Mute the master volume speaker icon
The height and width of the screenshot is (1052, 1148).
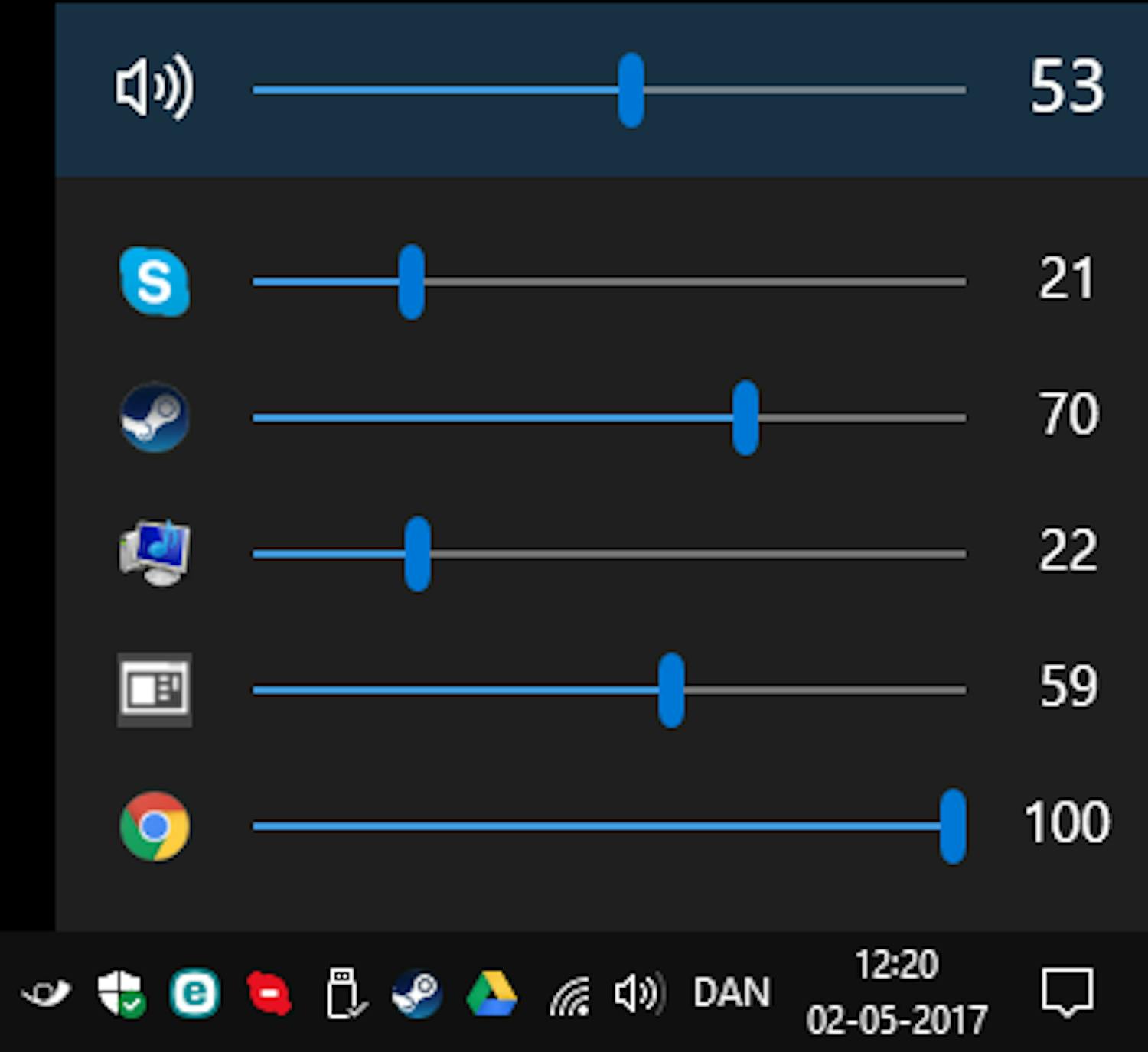click(154, 87)
